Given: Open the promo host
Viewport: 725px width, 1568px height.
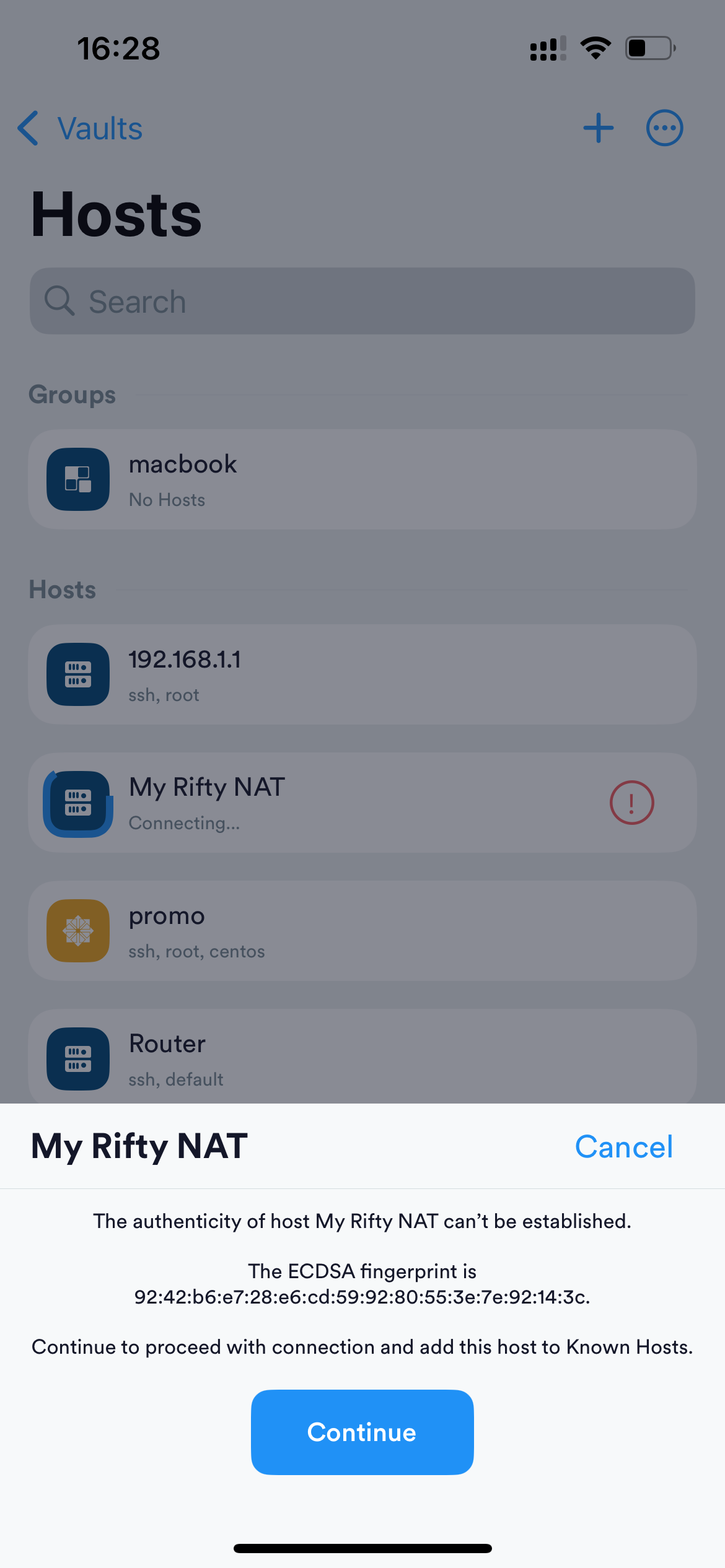Looking at the screenshot, I should coord(362,931).
